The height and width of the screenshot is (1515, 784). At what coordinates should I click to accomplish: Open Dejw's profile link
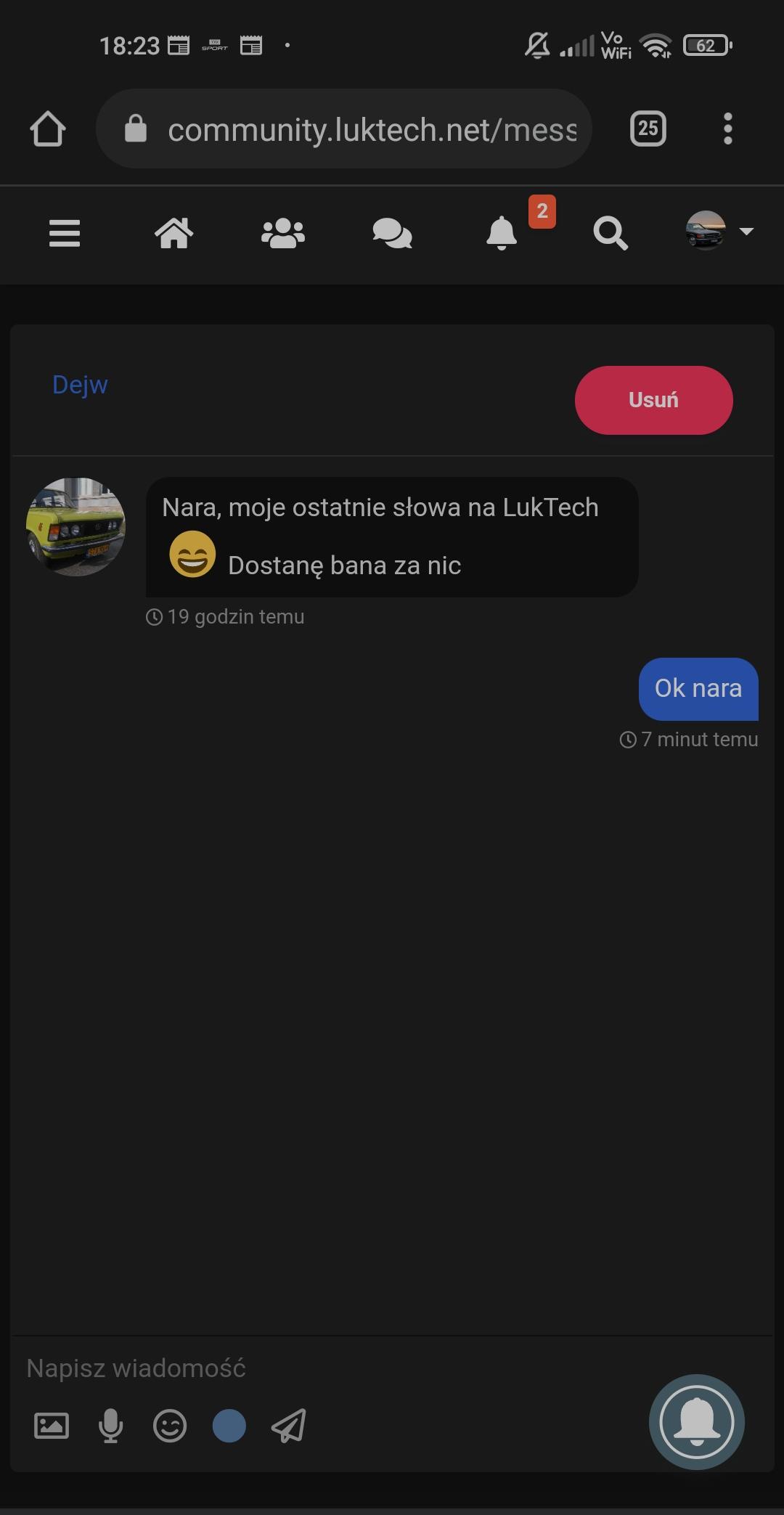click(x=80, y=385)
